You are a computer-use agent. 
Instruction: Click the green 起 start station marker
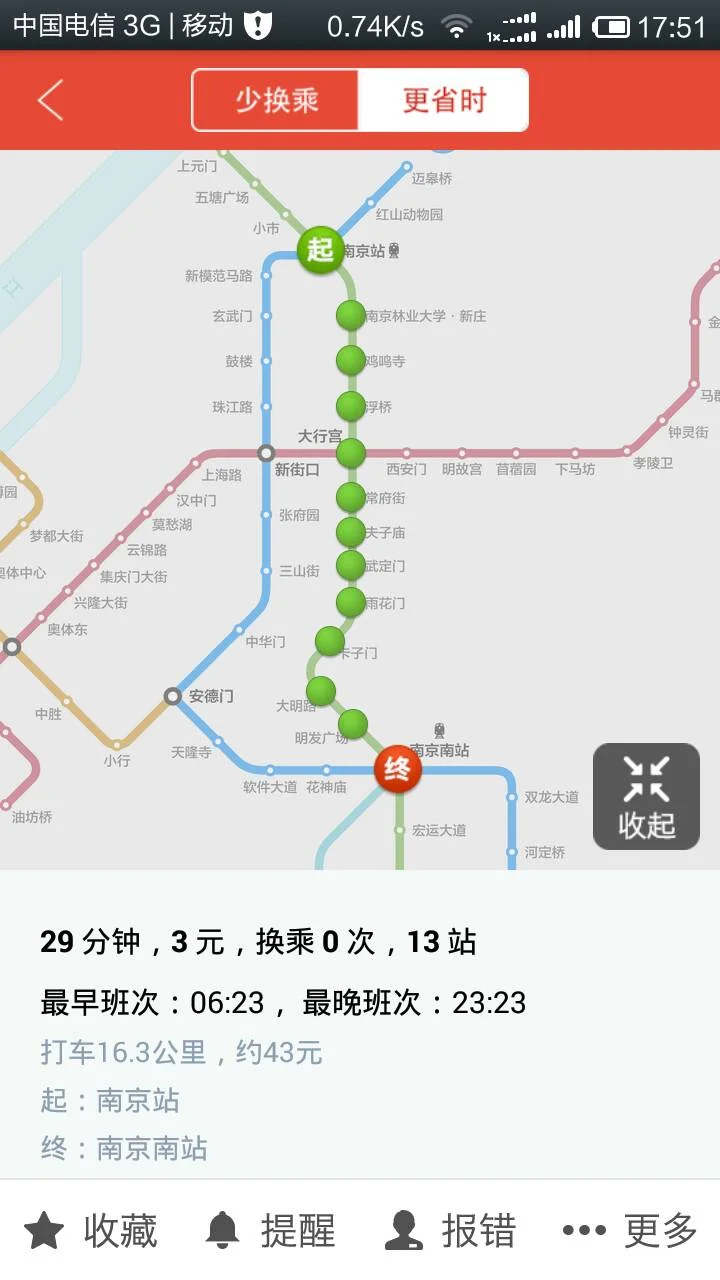[x=321, y=250]
